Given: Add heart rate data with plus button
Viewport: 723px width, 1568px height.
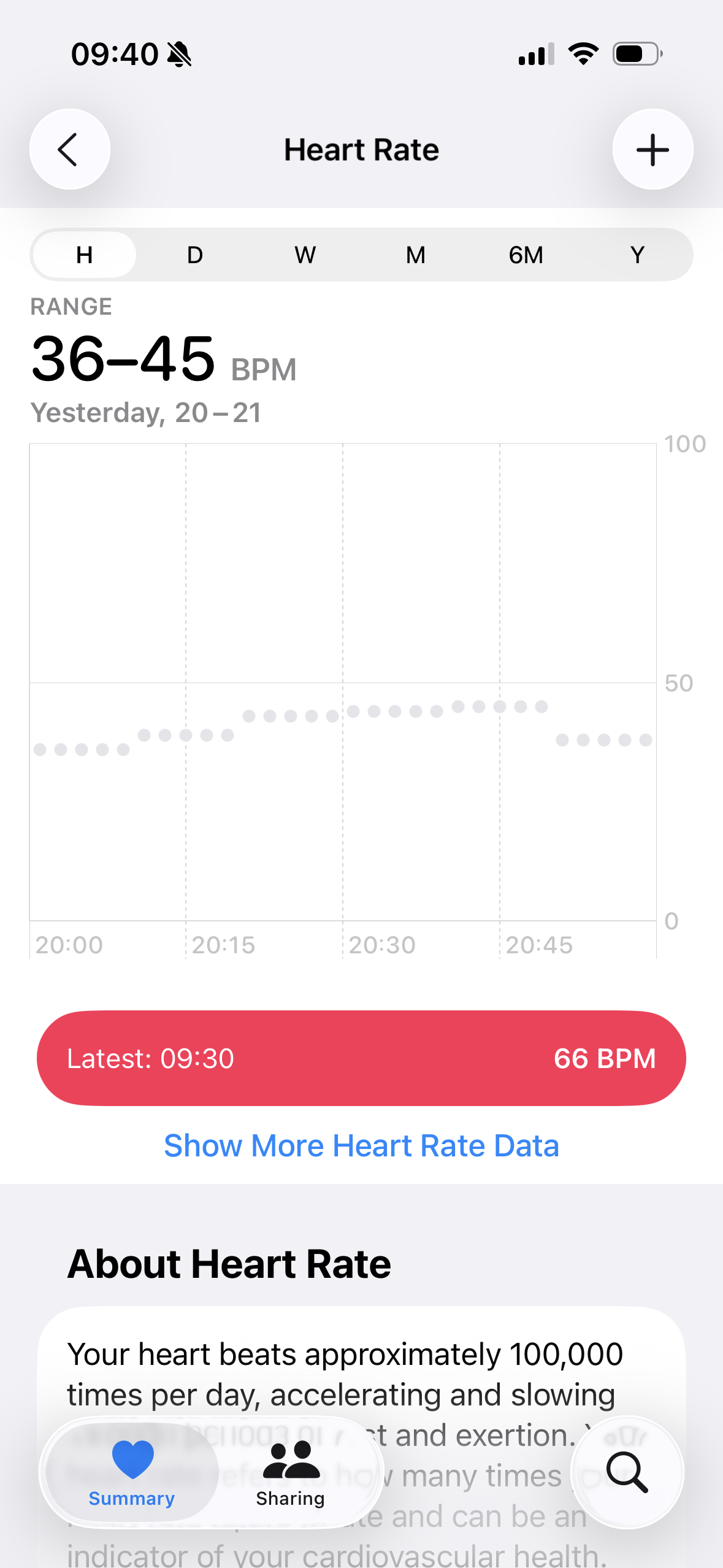Looking at the screenshot, I should click(x=652, y=150).
